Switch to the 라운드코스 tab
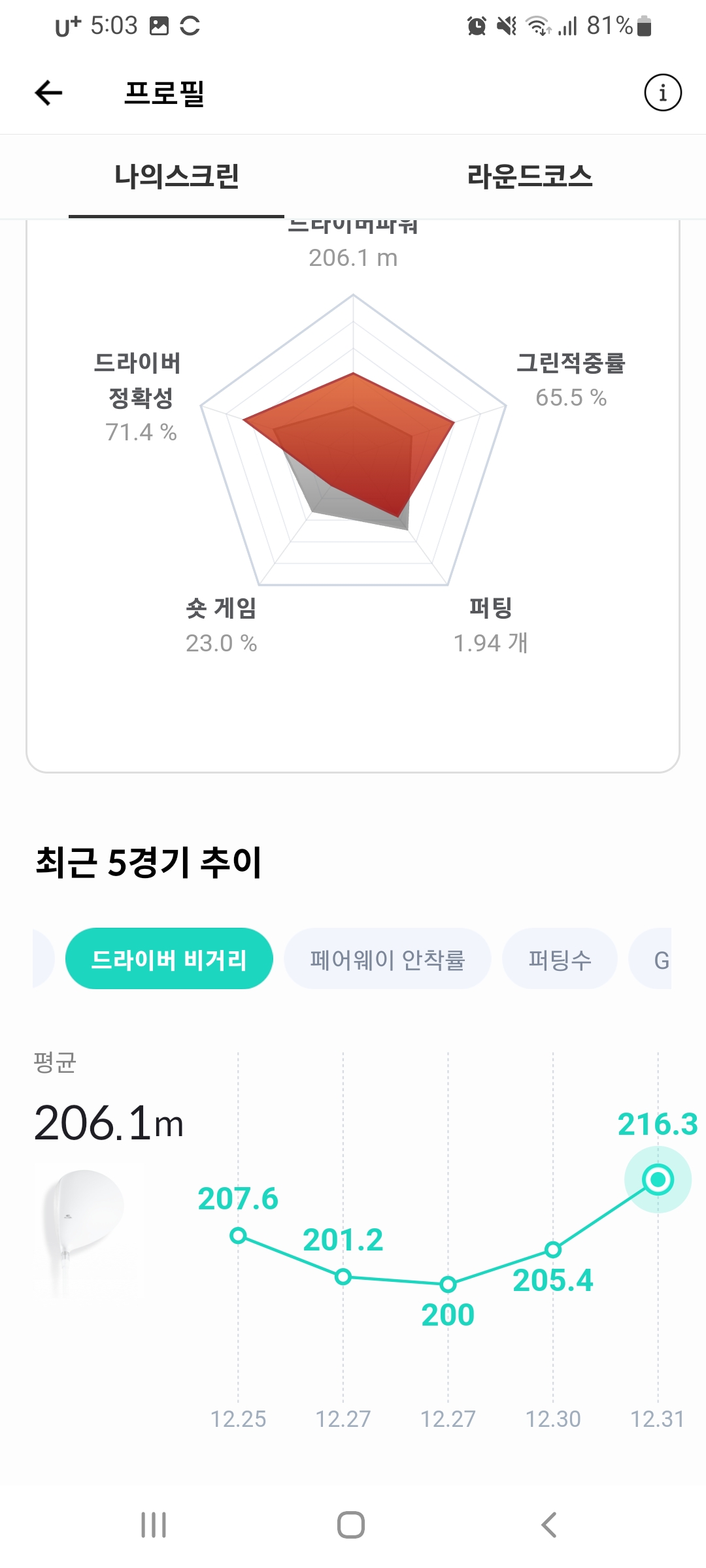The image size is (706, 1568). [529, 176]
